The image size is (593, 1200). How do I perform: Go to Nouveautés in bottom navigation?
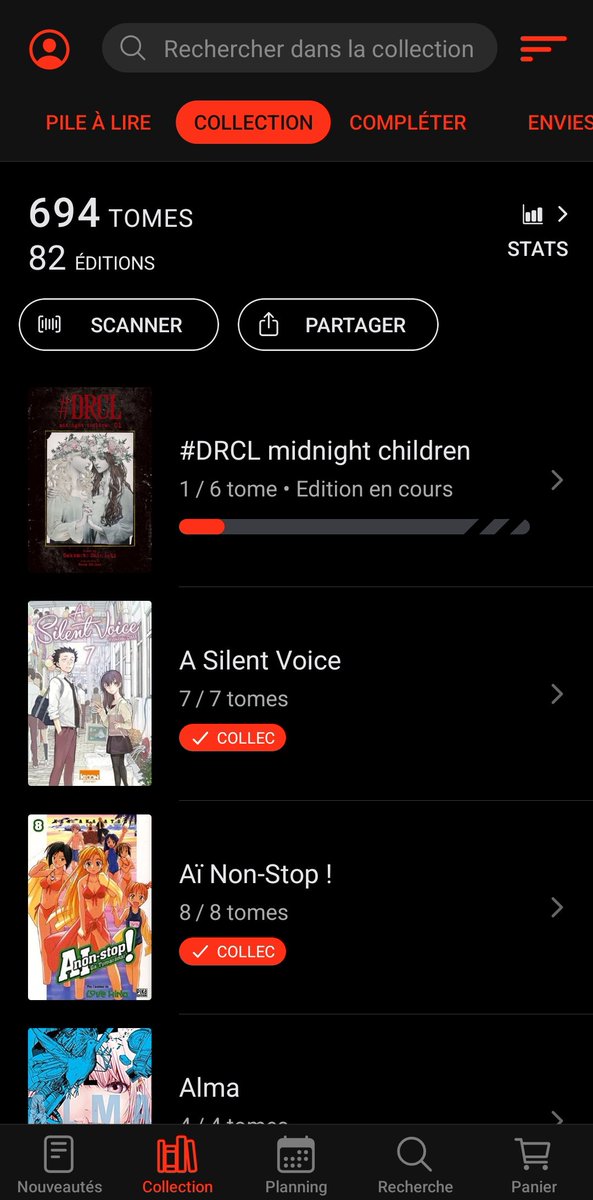pos(60,1165)
